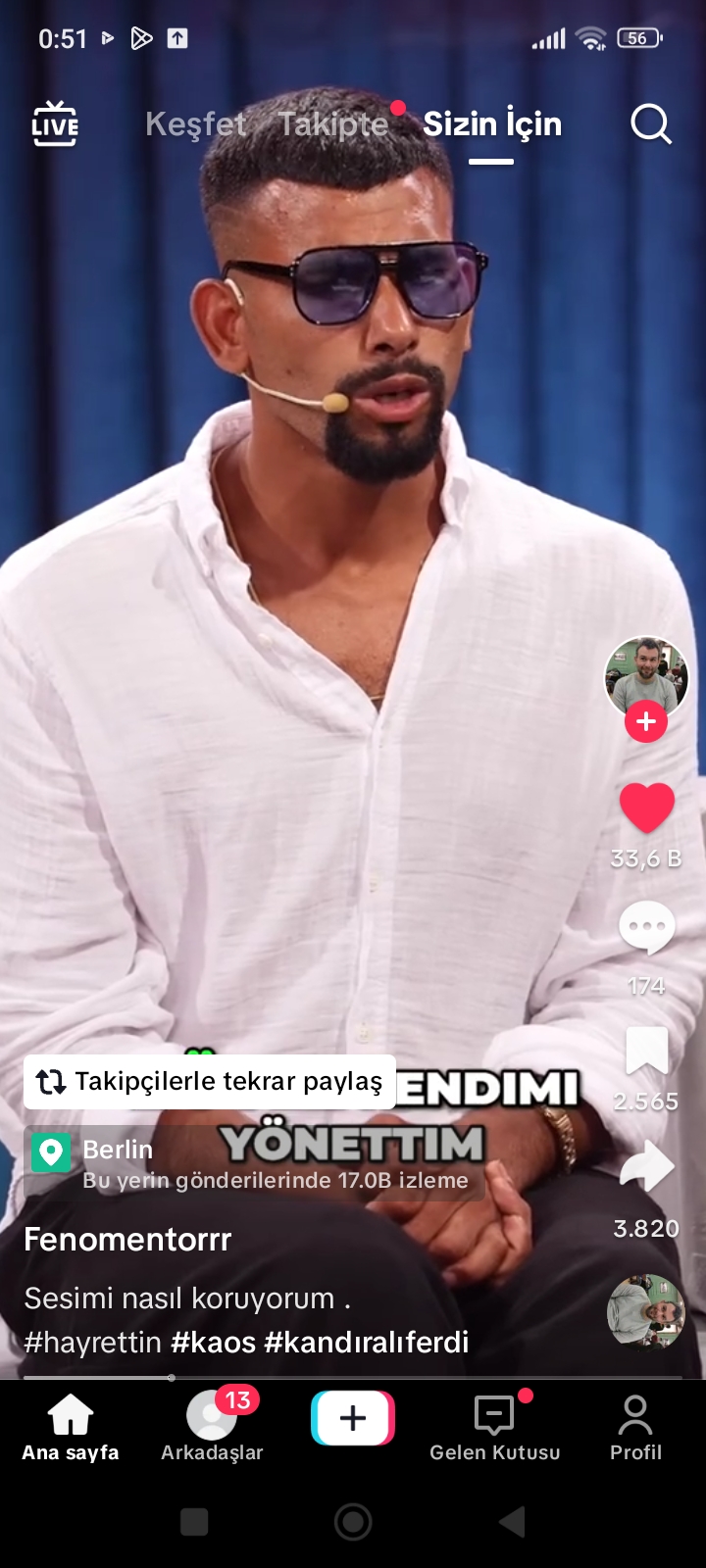The width and height of the screenshot is (706, 1568).
Task: Like the video with the heart icon
Action: coord(647,808)
